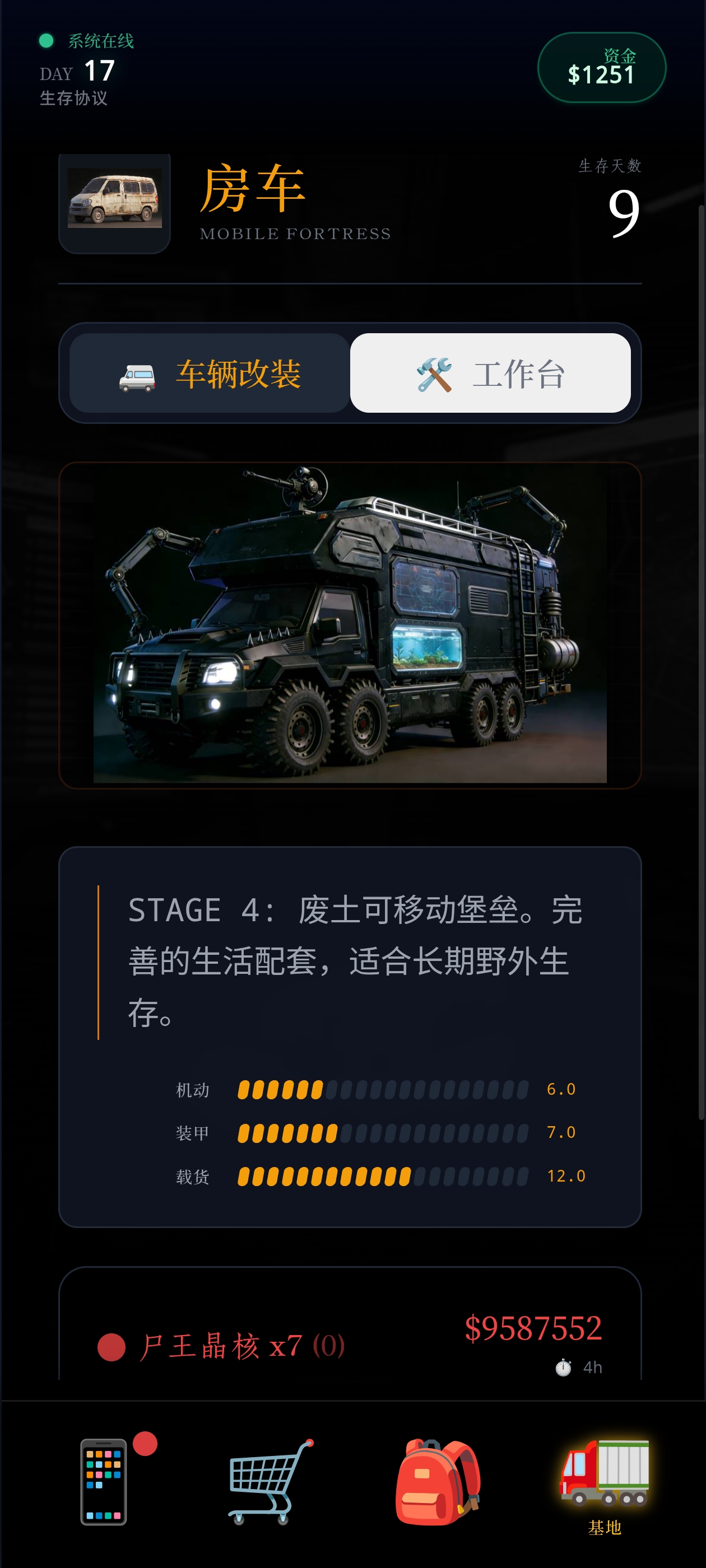Open the phone icon in bottom navigation
The image size is (706, 1568).
pyautogui.click(x=104, y=1482)
